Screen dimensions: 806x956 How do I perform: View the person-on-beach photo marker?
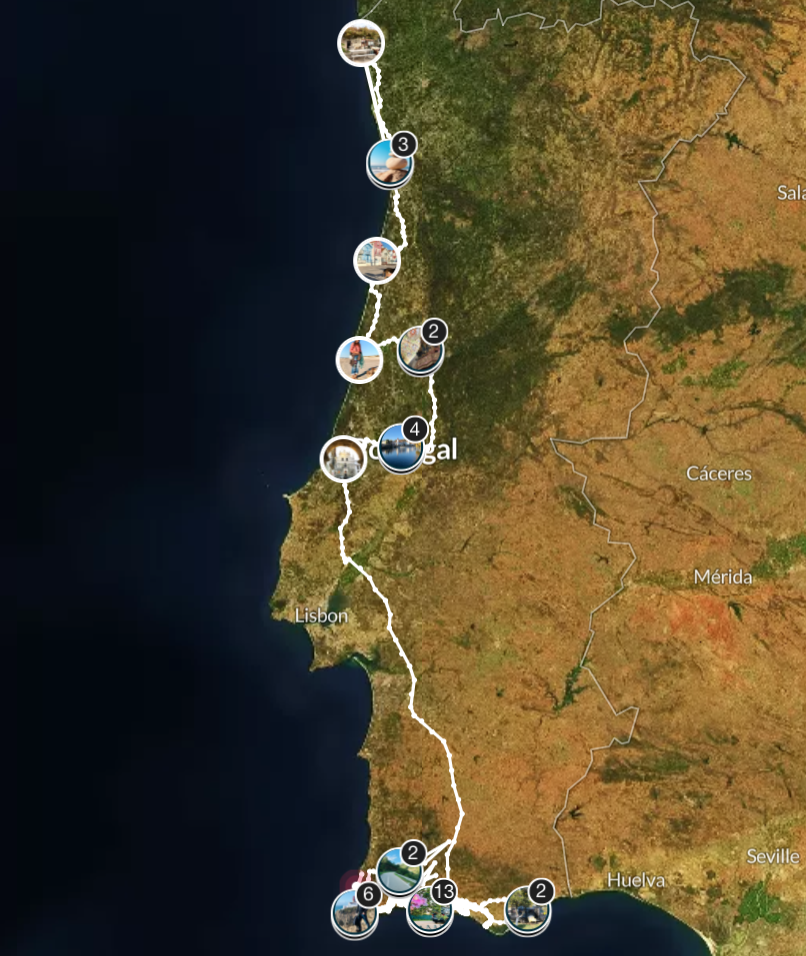tap(359, 359)
